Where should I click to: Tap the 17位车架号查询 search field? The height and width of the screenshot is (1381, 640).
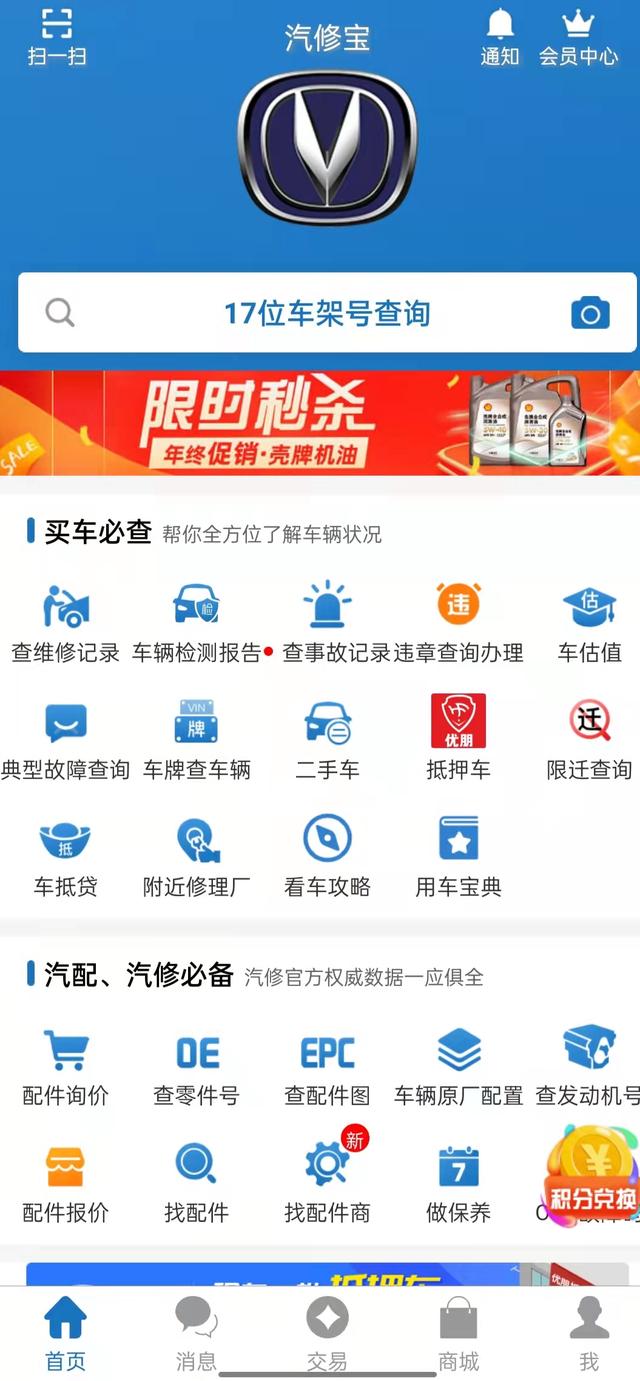tap(326, 313)
